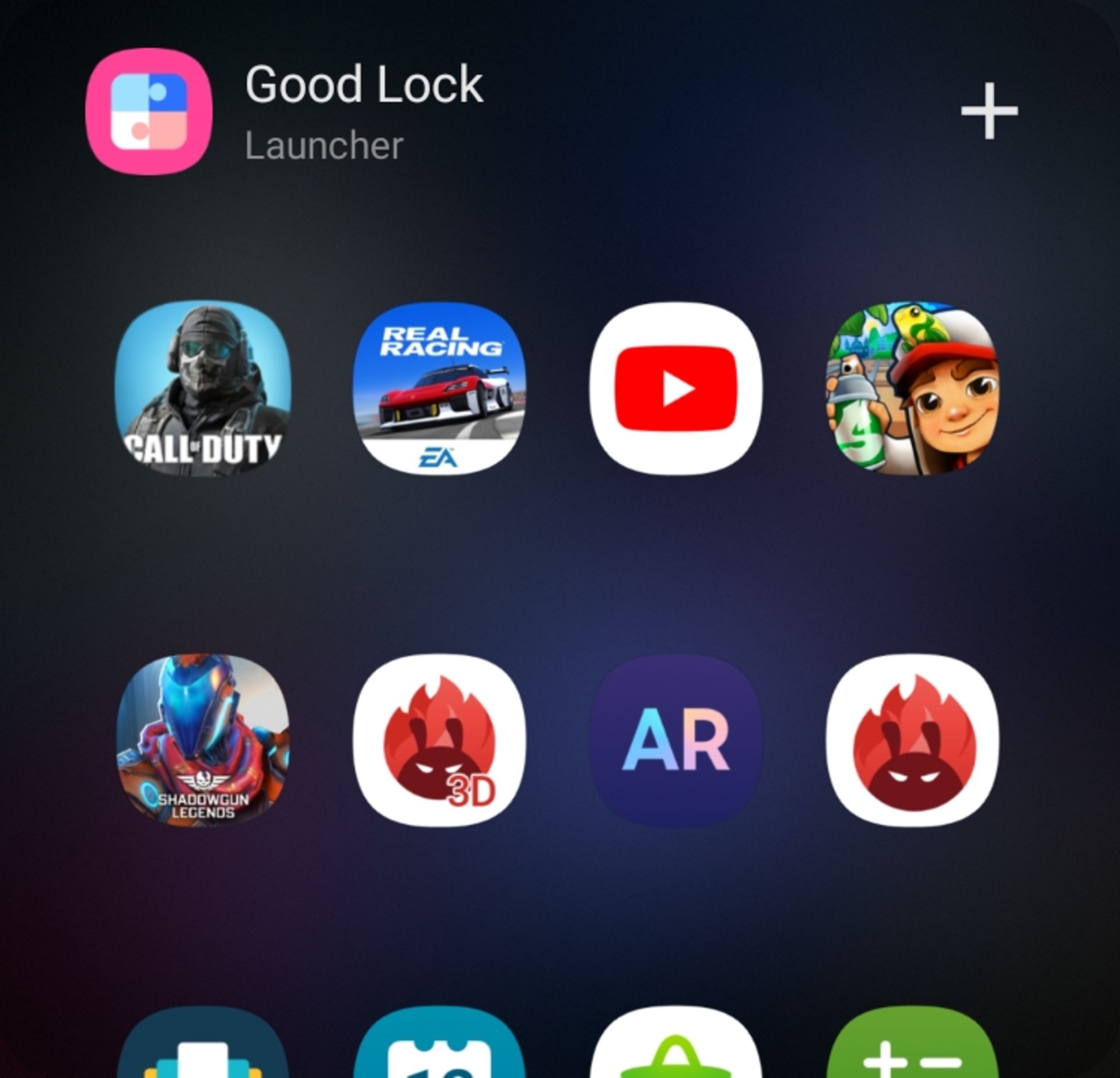Open the teal Calendar app

click(440, 1047)
